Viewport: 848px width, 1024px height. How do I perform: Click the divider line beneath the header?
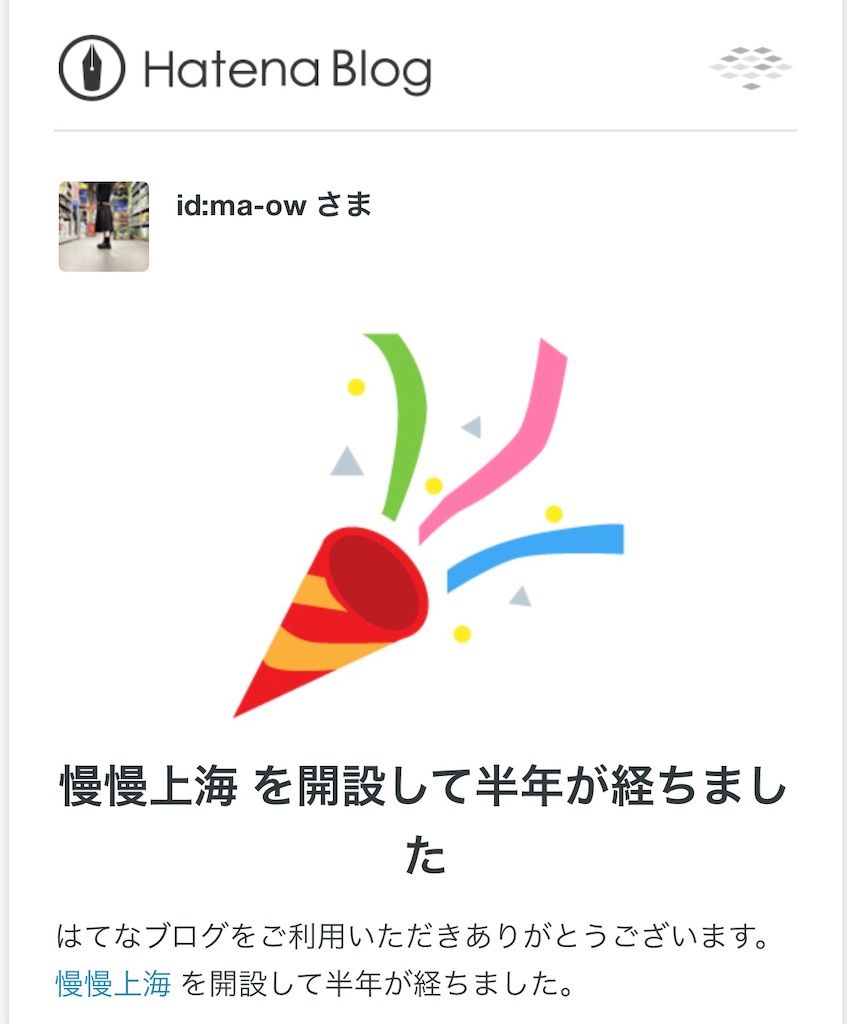click(424, 128)
